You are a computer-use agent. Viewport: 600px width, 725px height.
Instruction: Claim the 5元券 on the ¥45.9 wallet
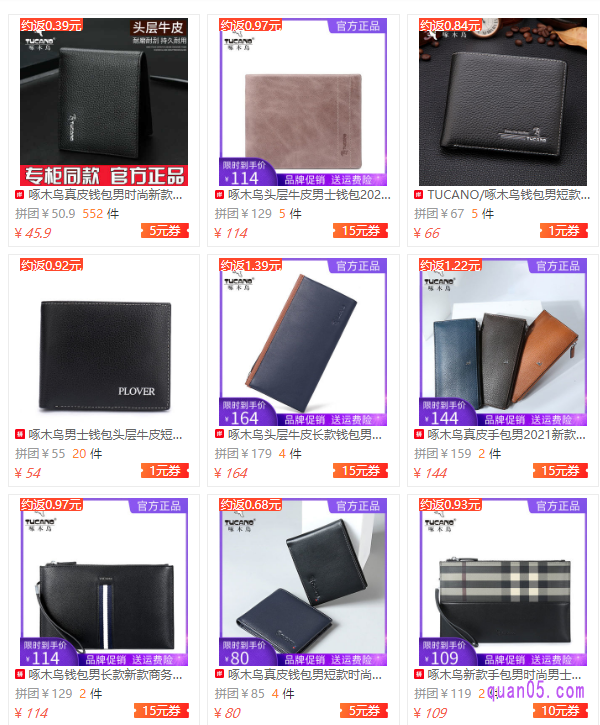click(167, 231)
